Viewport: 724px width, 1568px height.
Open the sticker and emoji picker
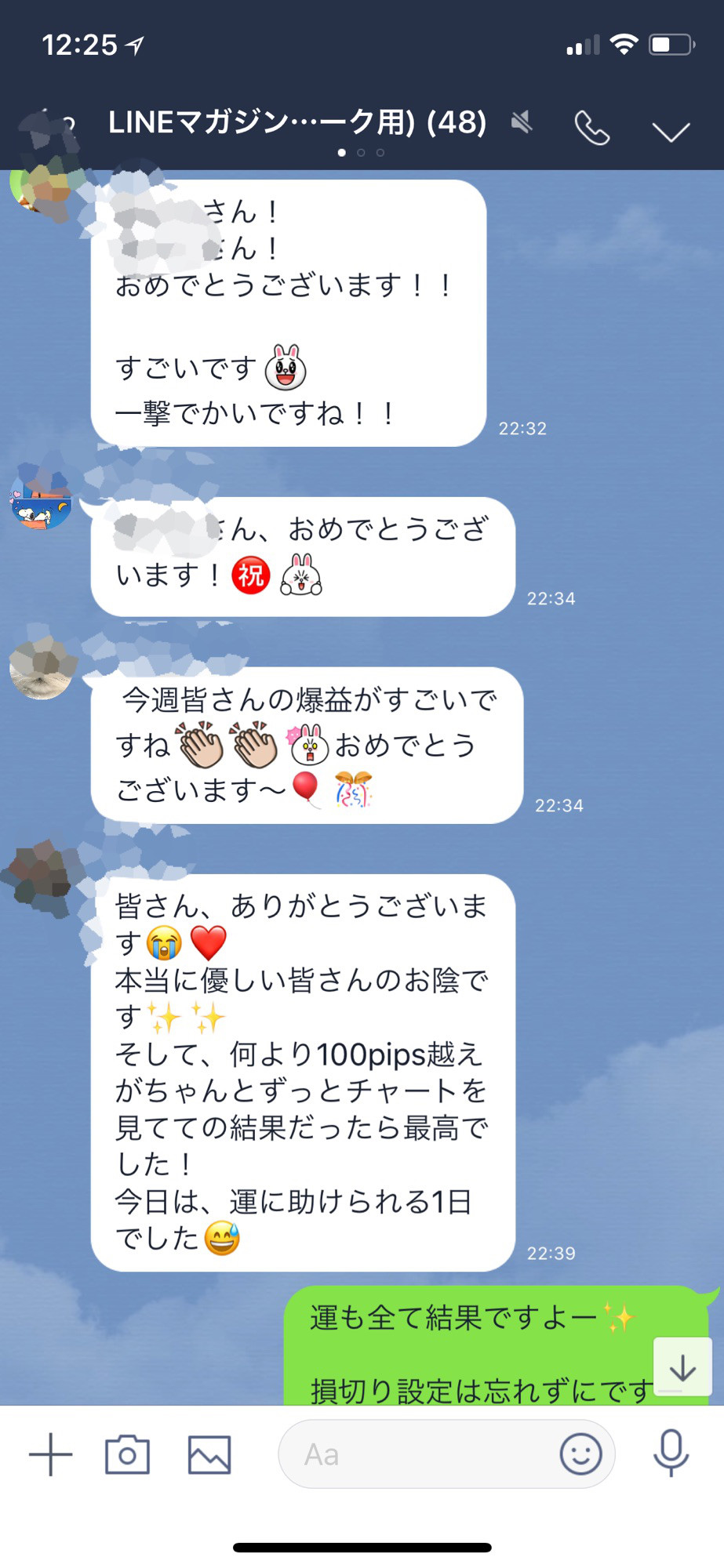(580, 1454)
